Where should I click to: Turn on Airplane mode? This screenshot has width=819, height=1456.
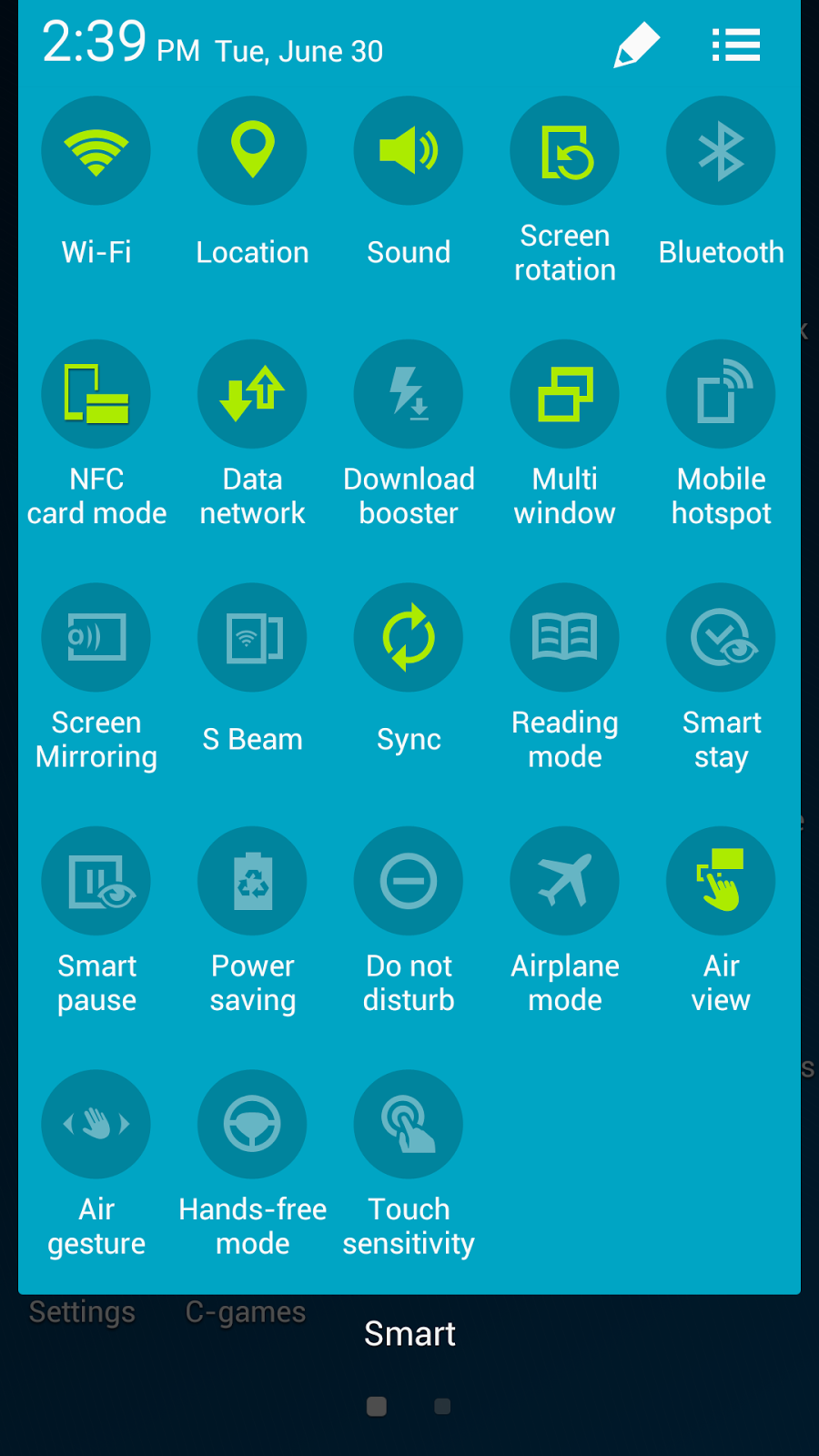pos(565,881)
